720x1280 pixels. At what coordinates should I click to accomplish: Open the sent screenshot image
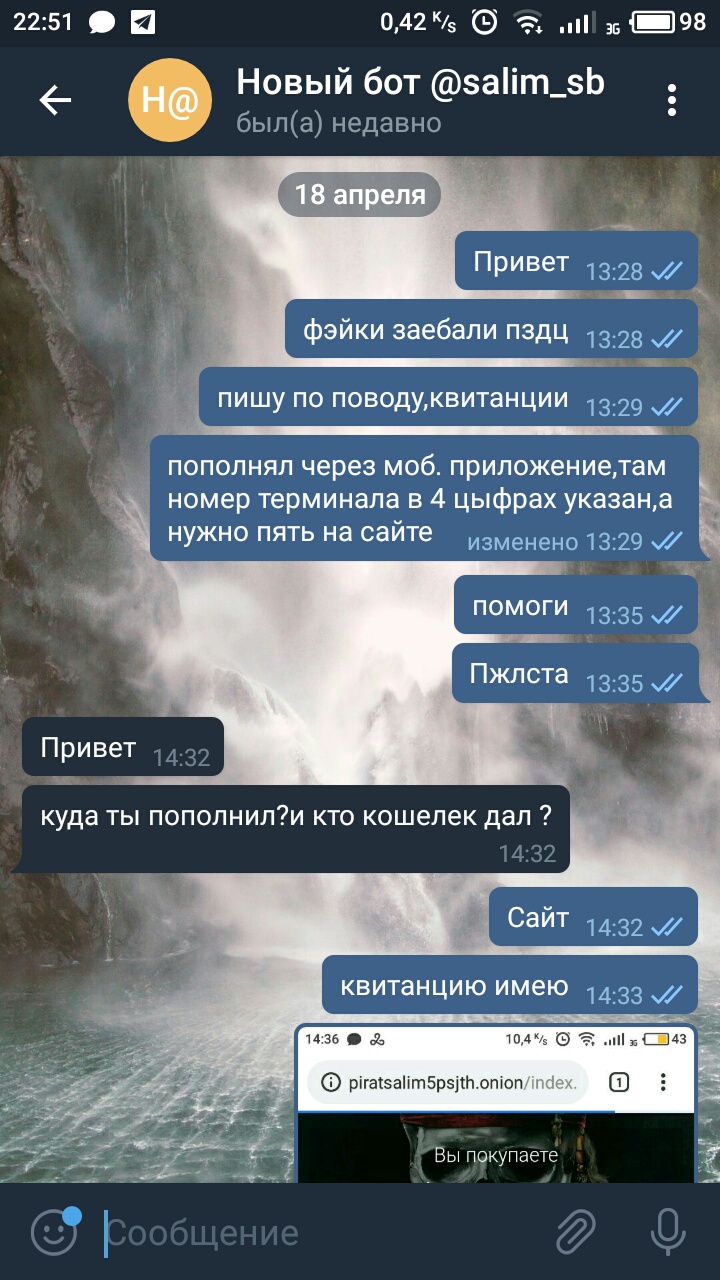(495, 1105)
